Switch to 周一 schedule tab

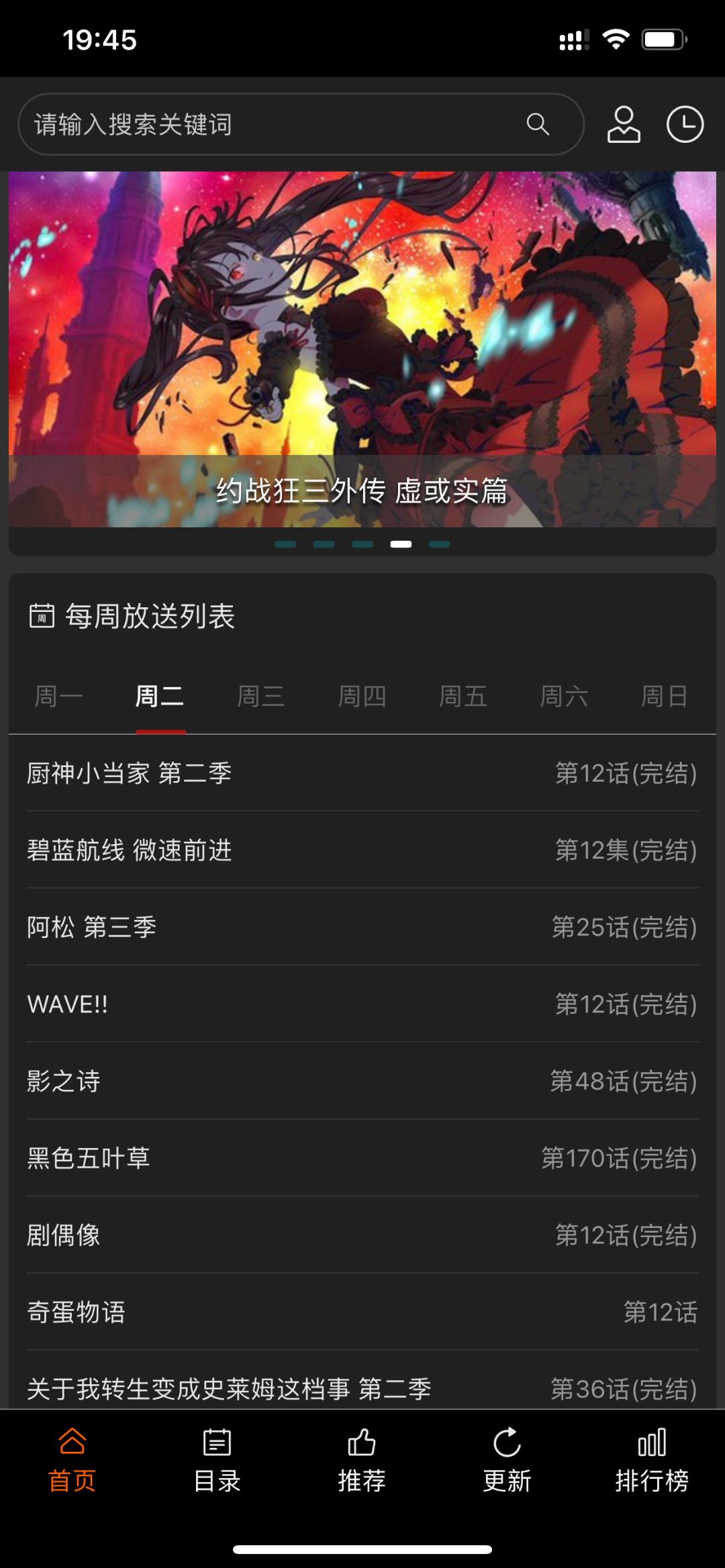coord(58,696)
